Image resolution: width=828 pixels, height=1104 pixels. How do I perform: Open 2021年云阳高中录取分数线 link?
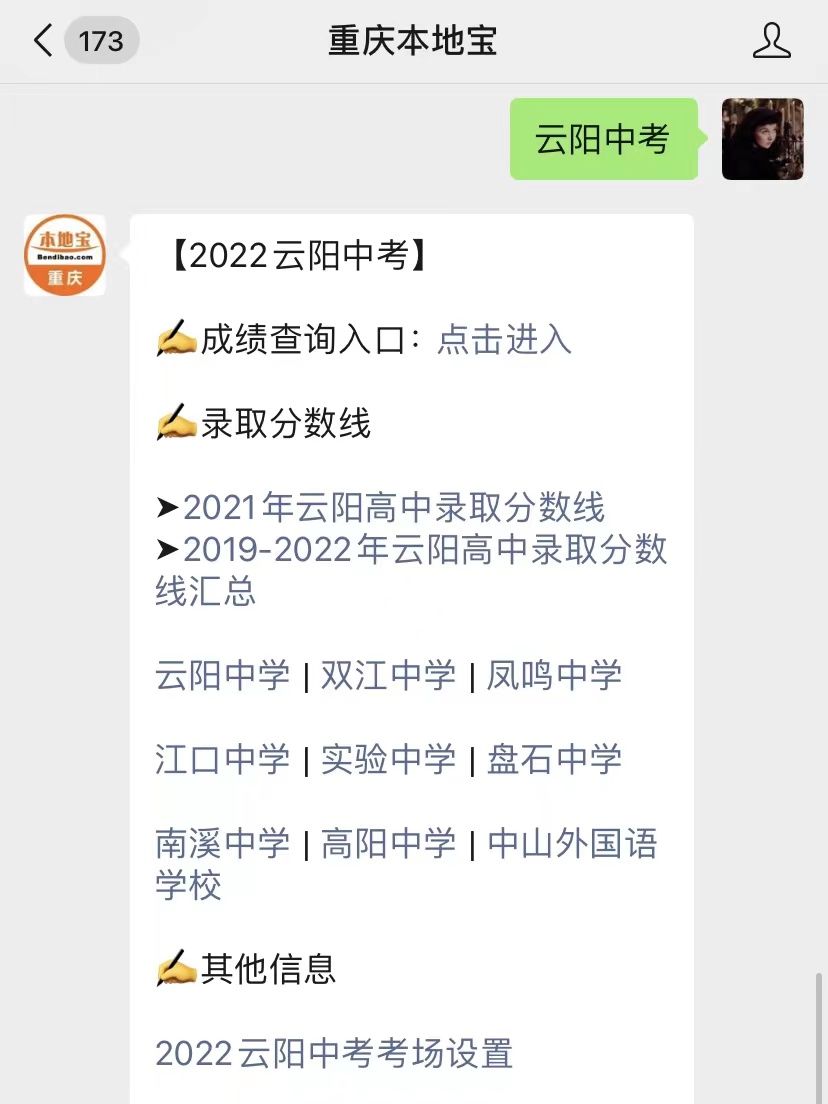pyautogui.click(x=394, y=507)
